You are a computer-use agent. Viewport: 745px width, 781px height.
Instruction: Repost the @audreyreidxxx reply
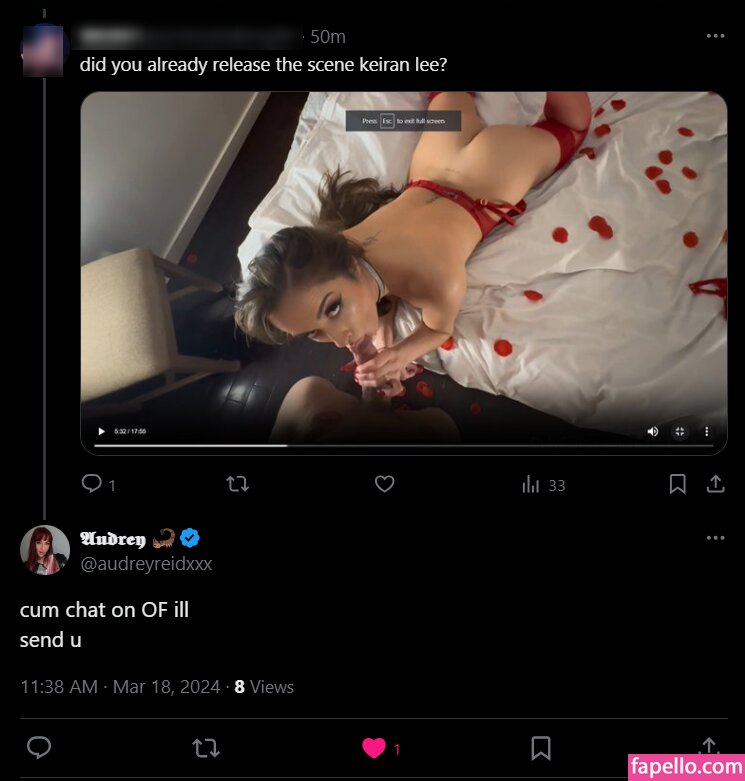pos(205,747)
